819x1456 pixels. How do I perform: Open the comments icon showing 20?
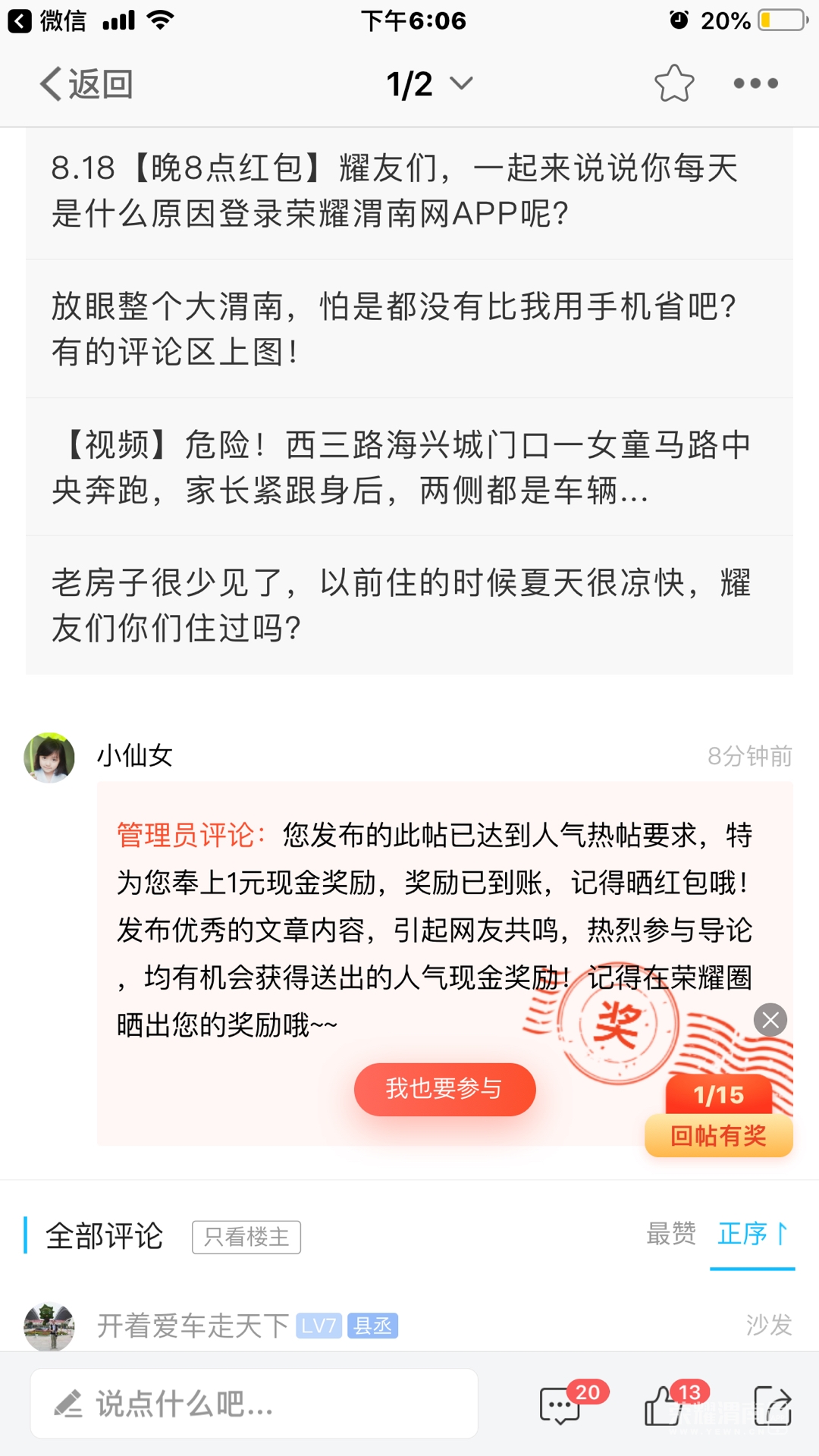(561, 1407)
